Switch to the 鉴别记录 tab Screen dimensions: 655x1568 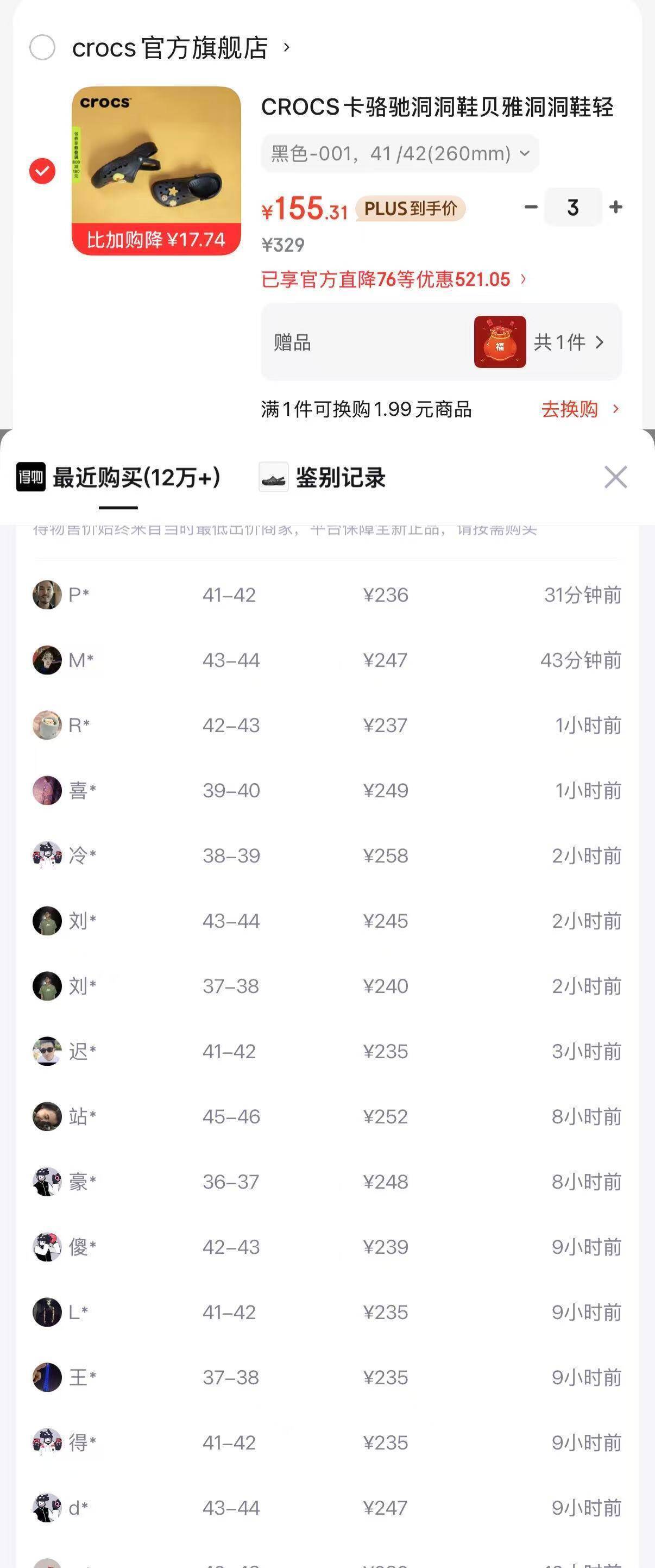coord(323,478)
